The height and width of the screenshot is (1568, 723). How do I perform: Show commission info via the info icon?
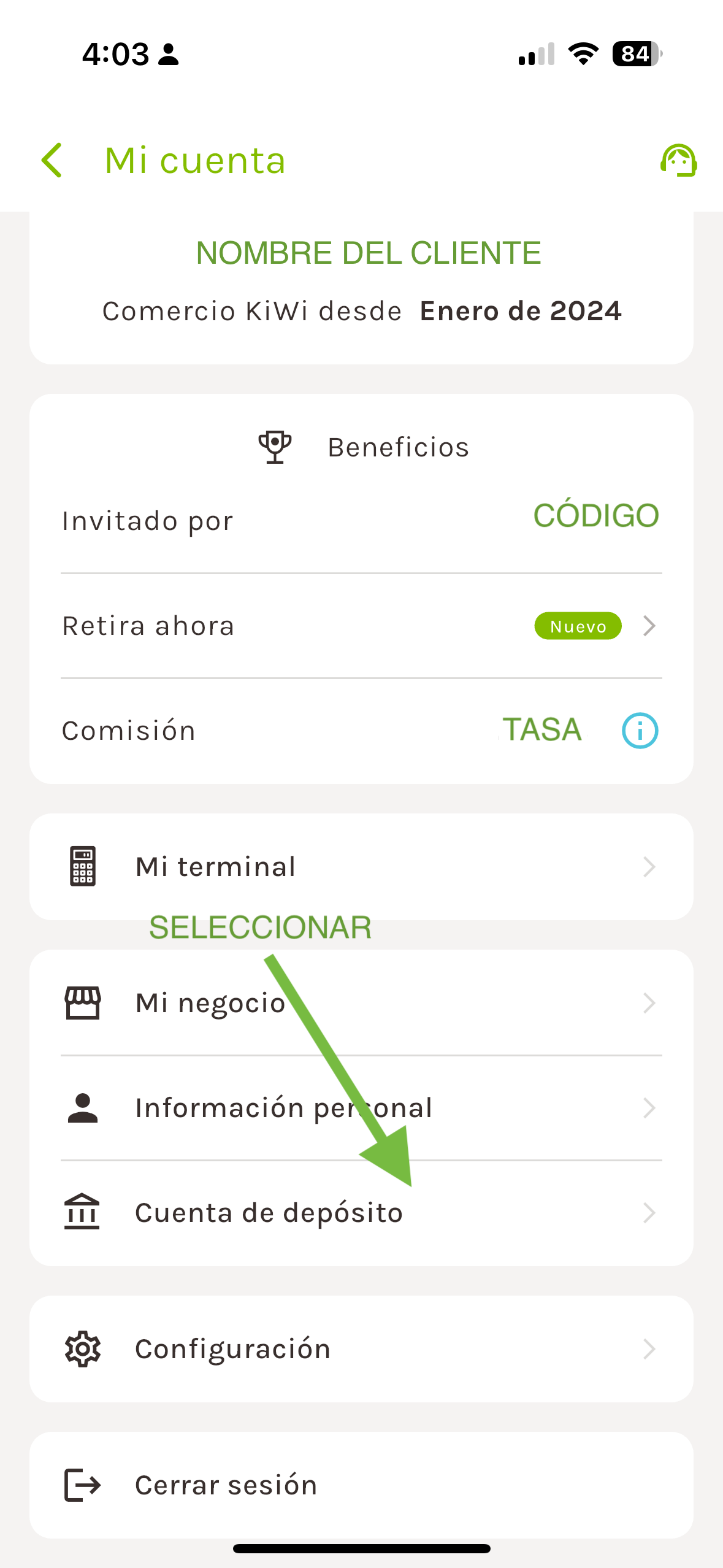pyautogui.click(x=640, y=731)
